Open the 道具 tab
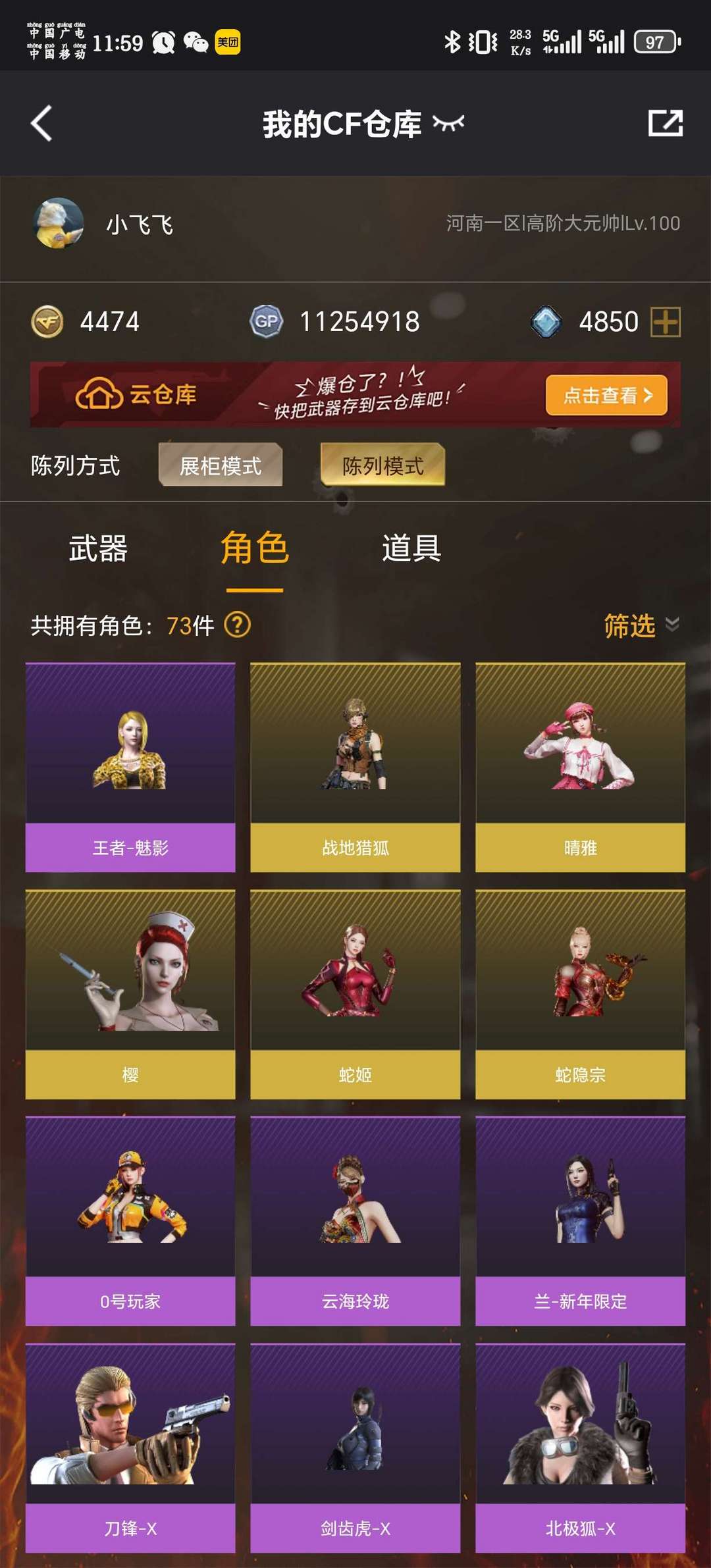 411,548
